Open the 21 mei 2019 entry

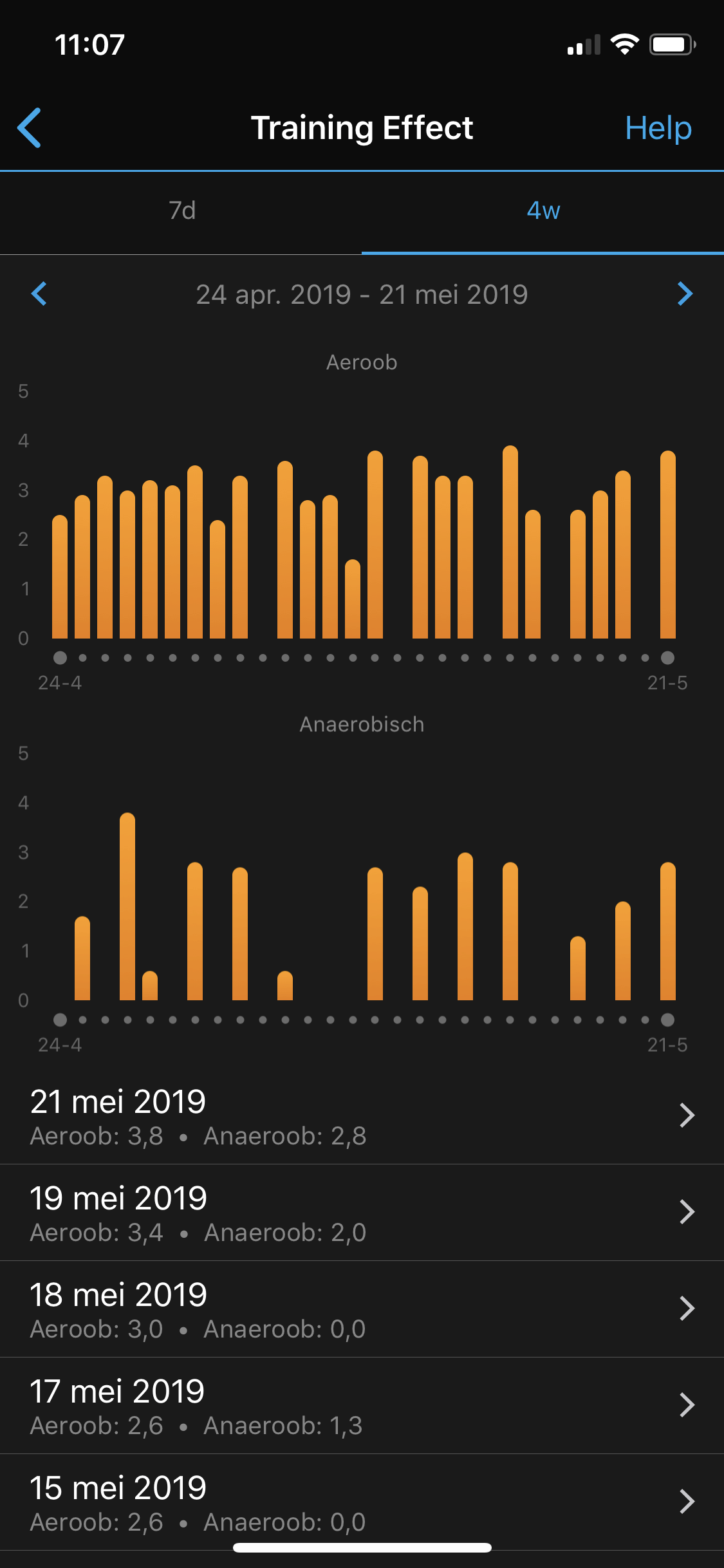[362, 1116]
